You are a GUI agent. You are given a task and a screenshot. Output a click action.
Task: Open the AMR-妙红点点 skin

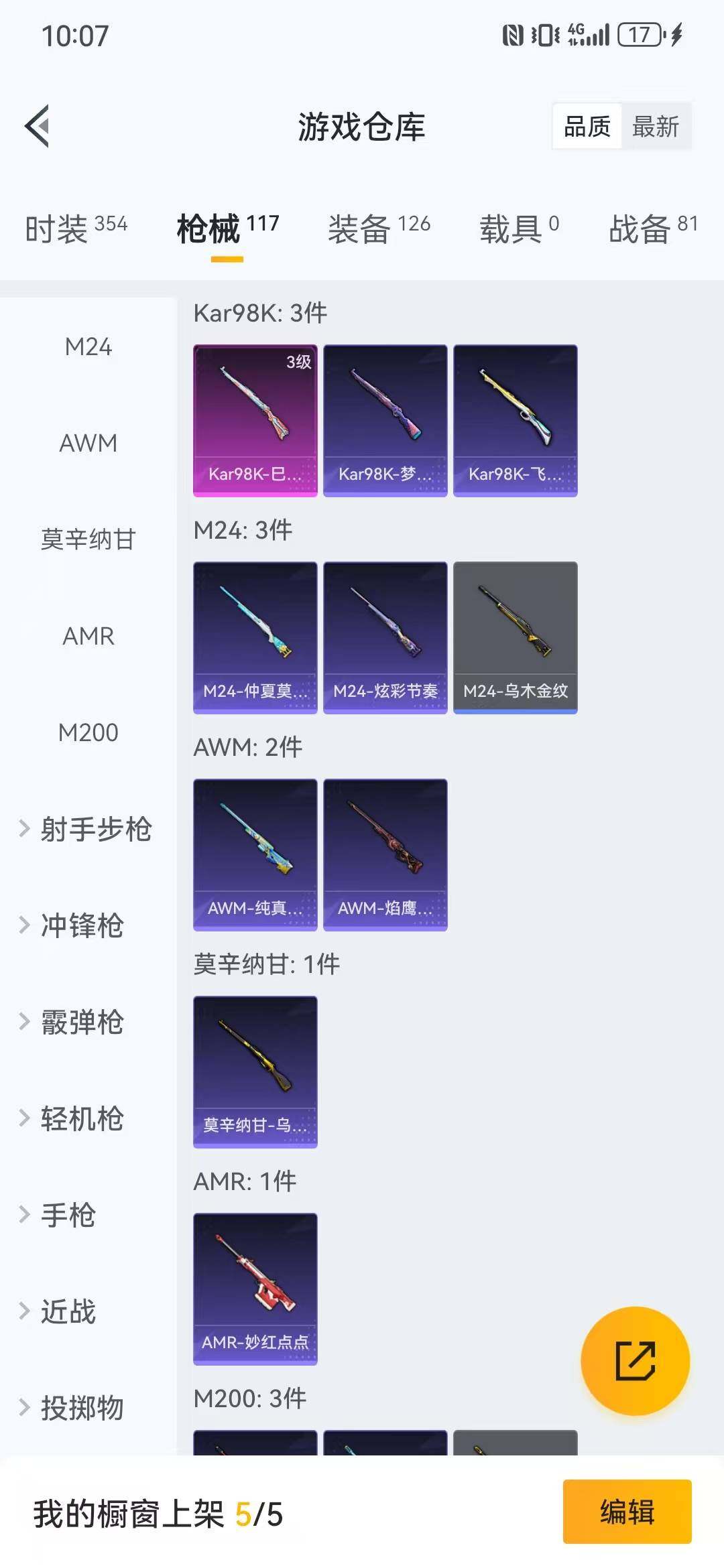255,1287
